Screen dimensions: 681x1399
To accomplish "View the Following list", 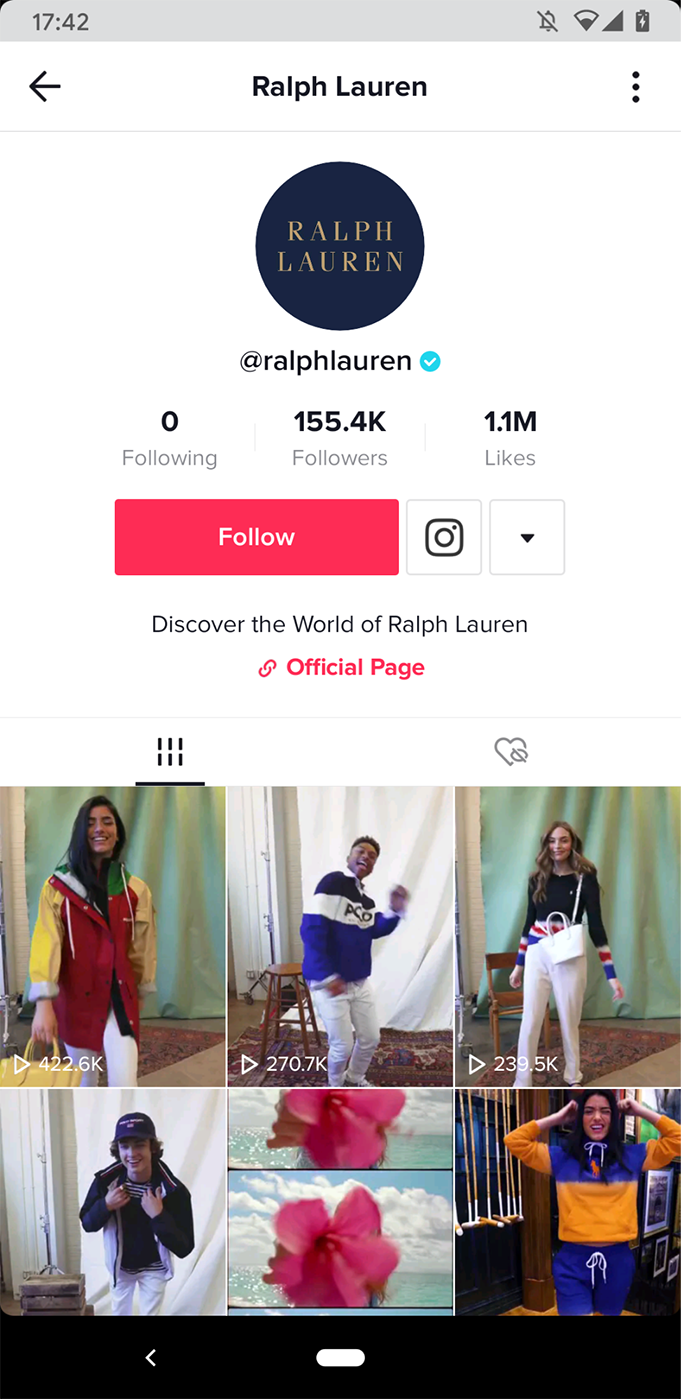I will click(170, 438).
